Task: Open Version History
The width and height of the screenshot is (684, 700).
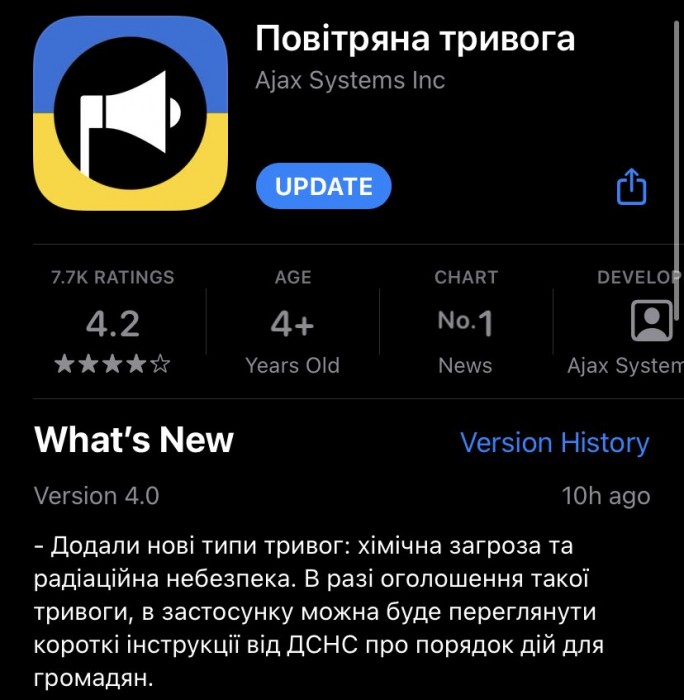Action: (554, 442)
